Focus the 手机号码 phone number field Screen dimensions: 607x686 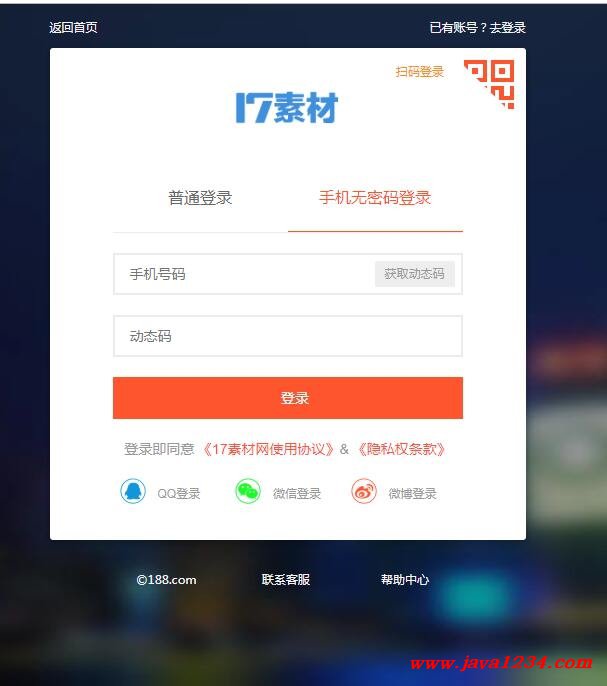[240, 274]
